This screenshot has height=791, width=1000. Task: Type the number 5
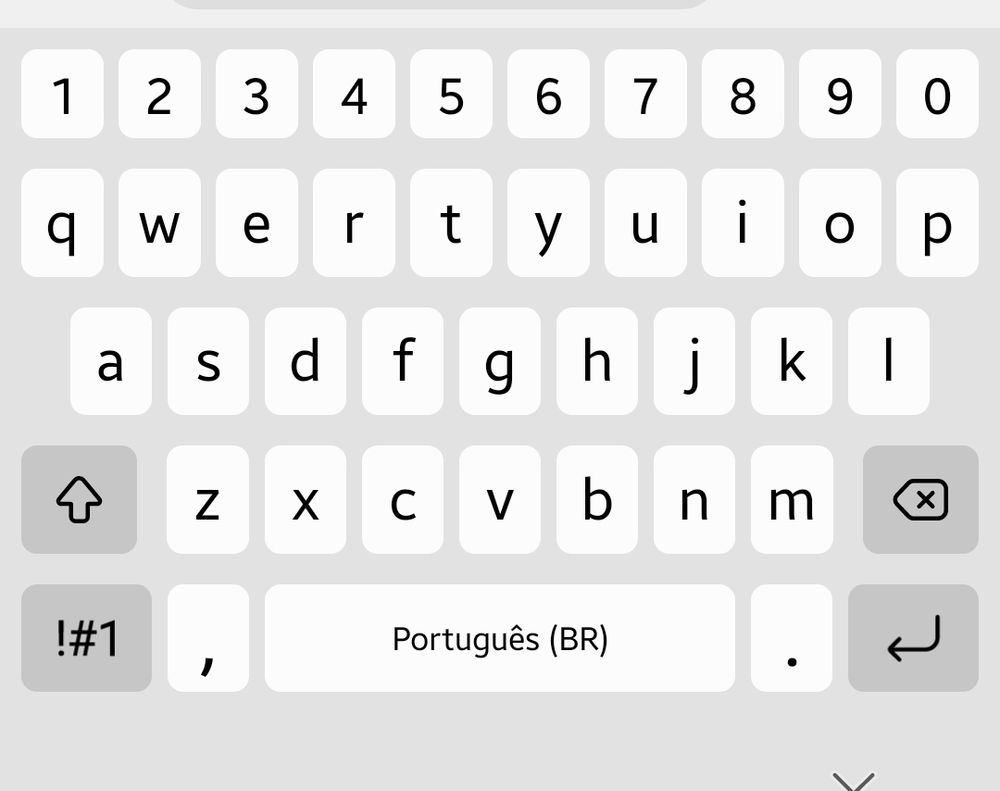(x=451, y=94)
